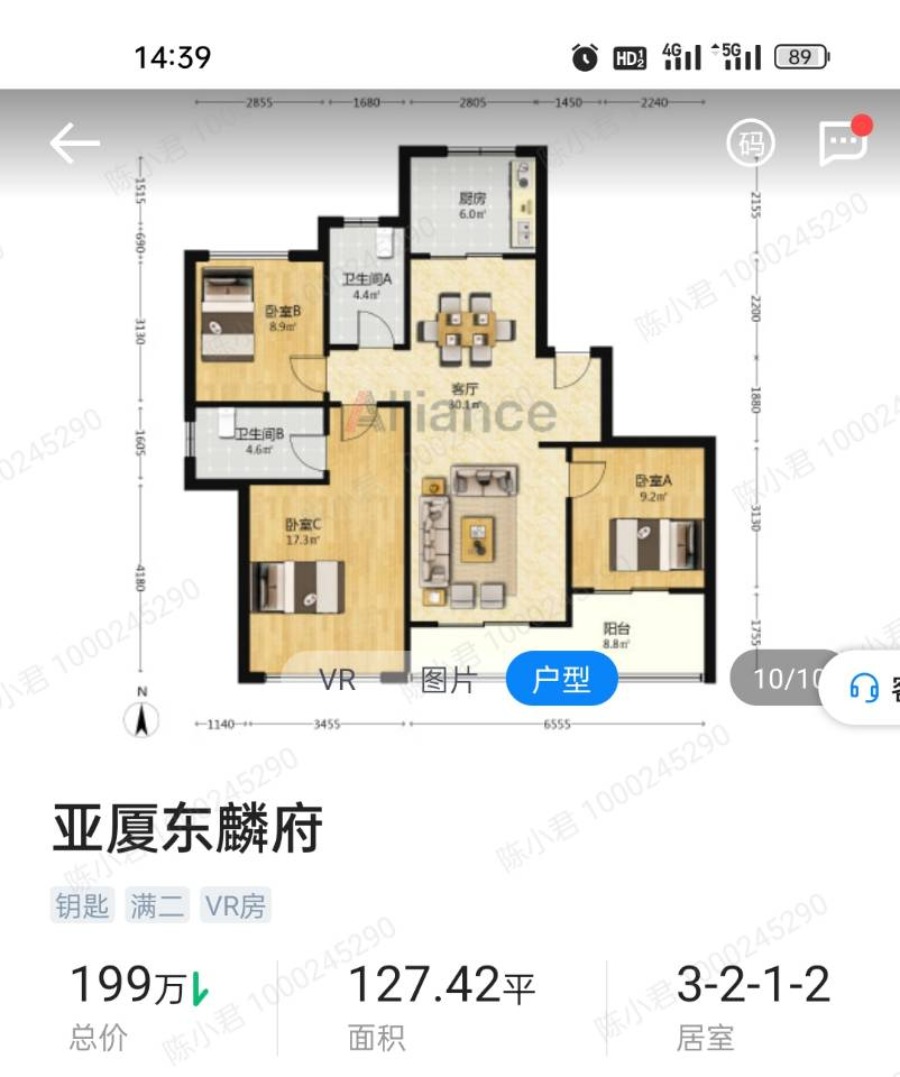Select the 户型 tab
900x1077 pixels.
point(561,680)
